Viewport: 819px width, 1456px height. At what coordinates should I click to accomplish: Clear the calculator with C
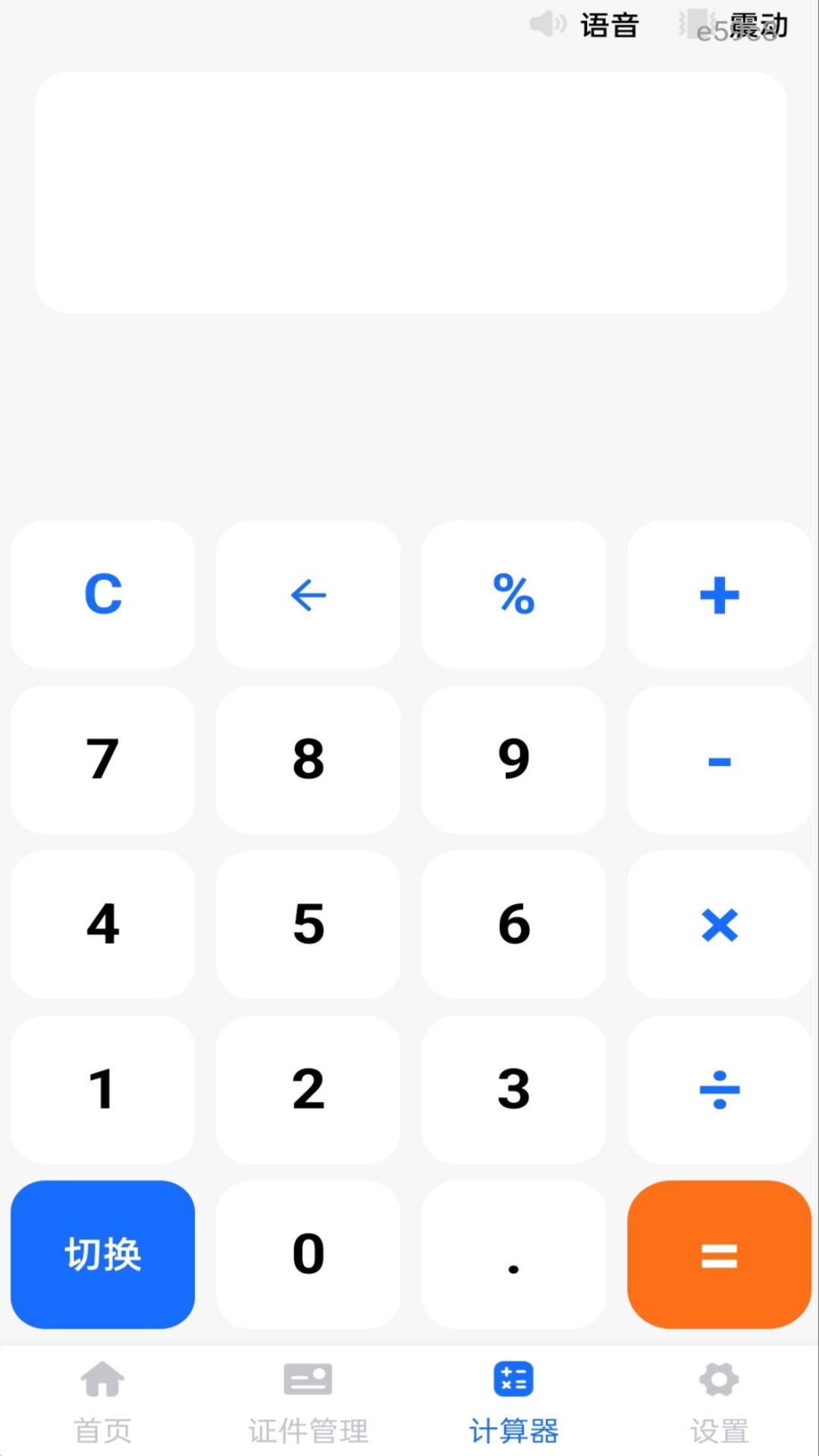pos(103,595)
